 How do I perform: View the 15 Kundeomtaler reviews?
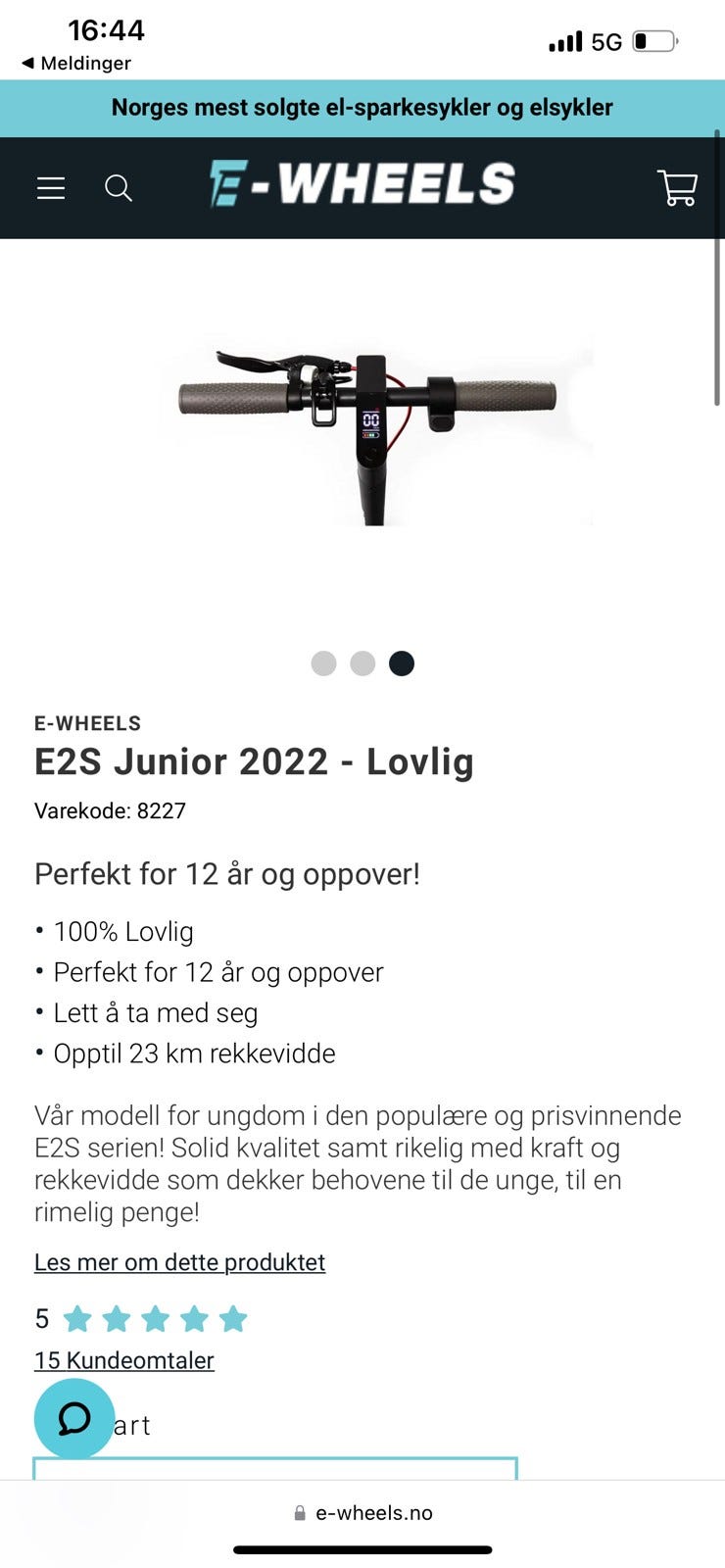coord(123,1360)
